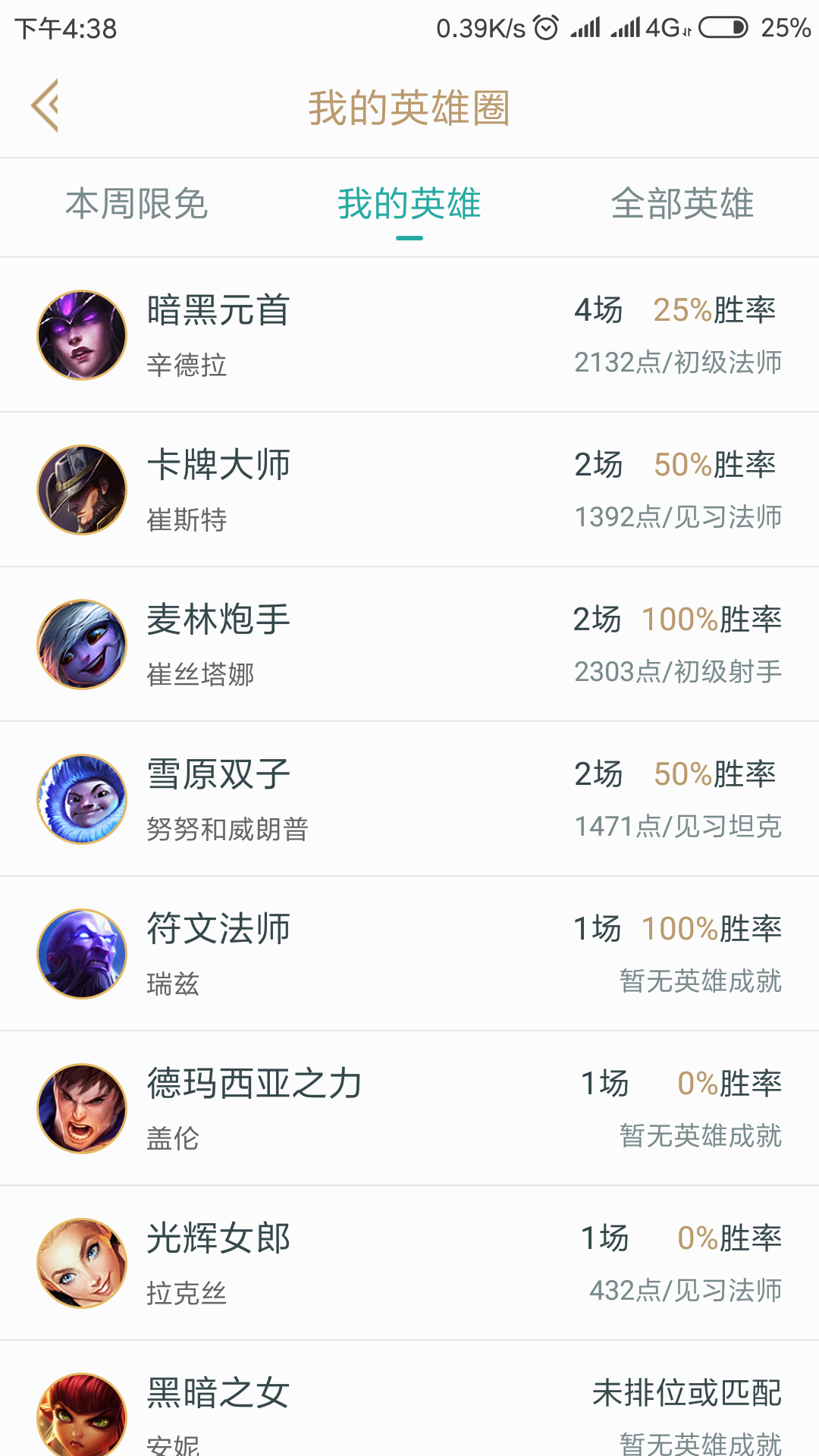Switch to the 本周限免 tab
Image resolution: width=819 pixels, height=1456 pixels.
click(136, 205)
